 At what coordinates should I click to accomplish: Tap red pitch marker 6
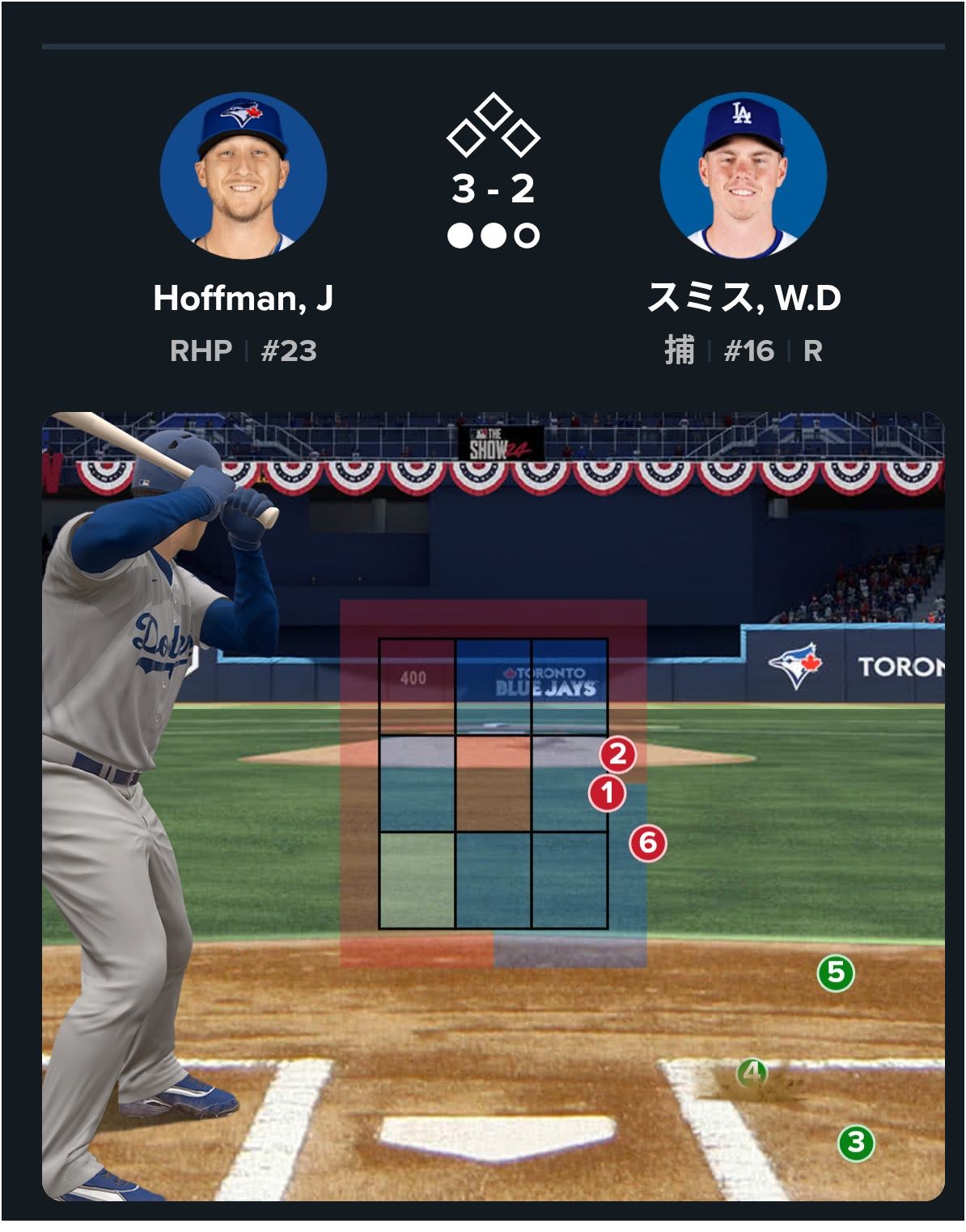point(648,843)
